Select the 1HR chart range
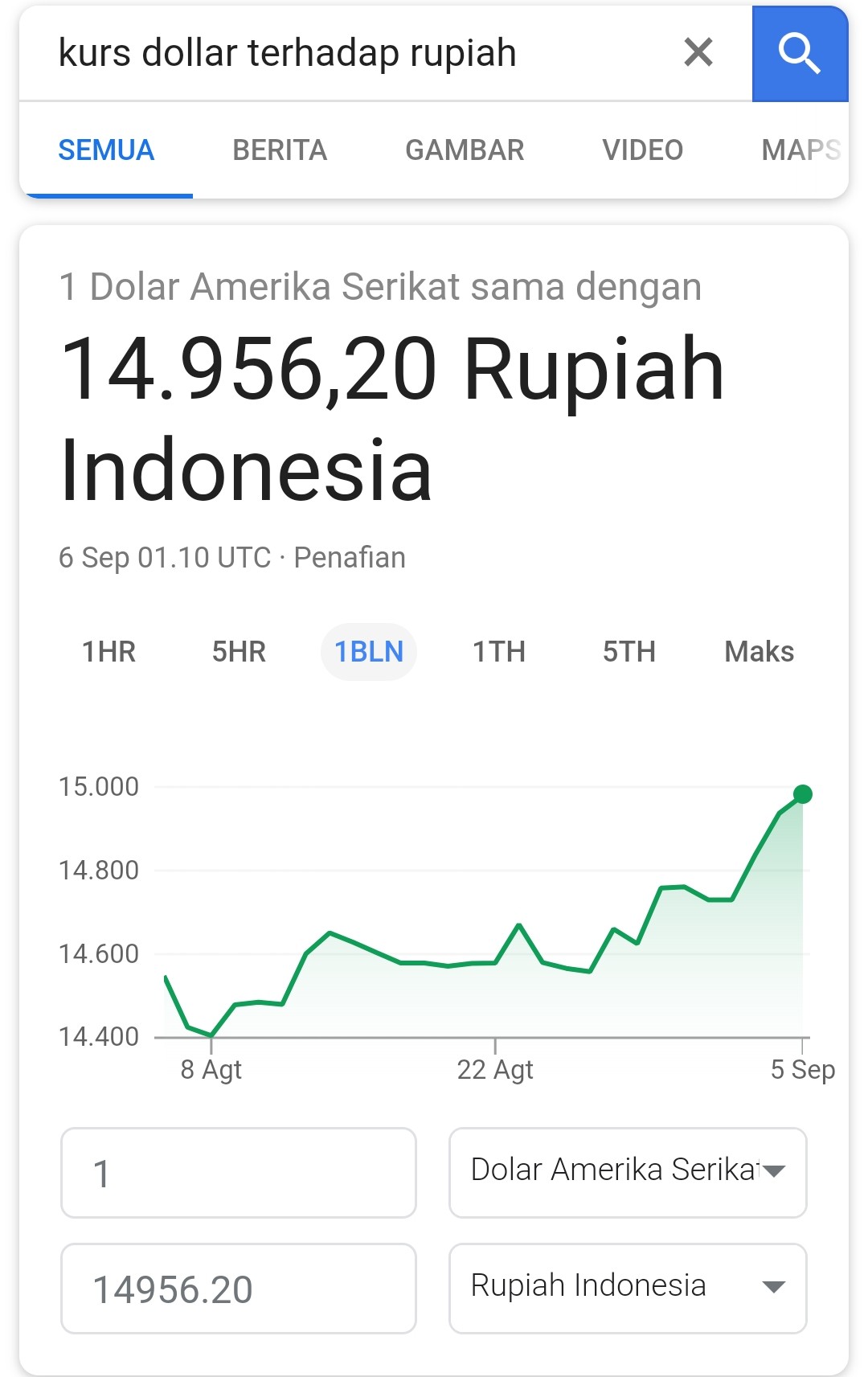 point(108,651)
